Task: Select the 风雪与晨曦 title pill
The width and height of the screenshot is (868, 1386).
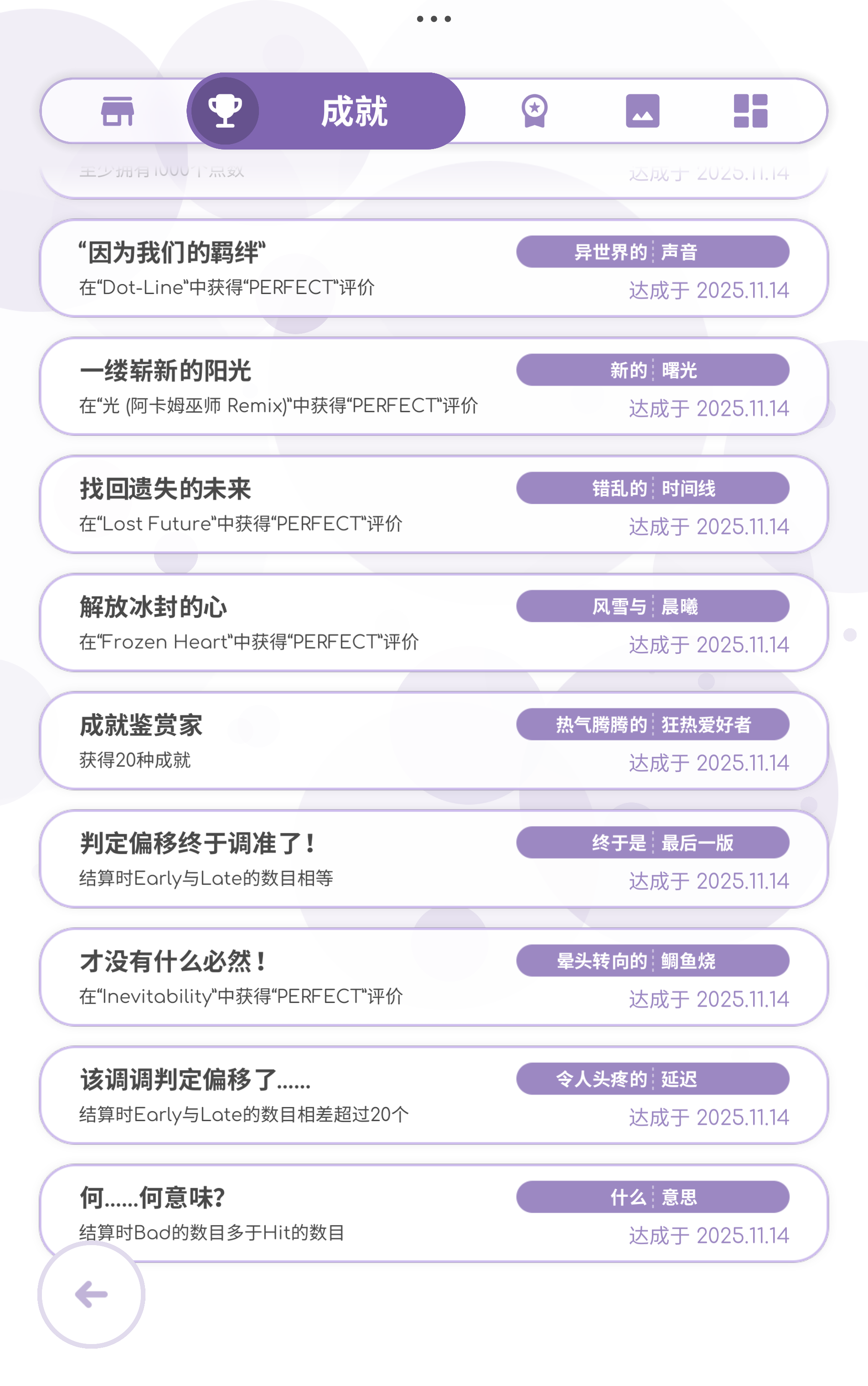Action: click(x=653, y=606)
